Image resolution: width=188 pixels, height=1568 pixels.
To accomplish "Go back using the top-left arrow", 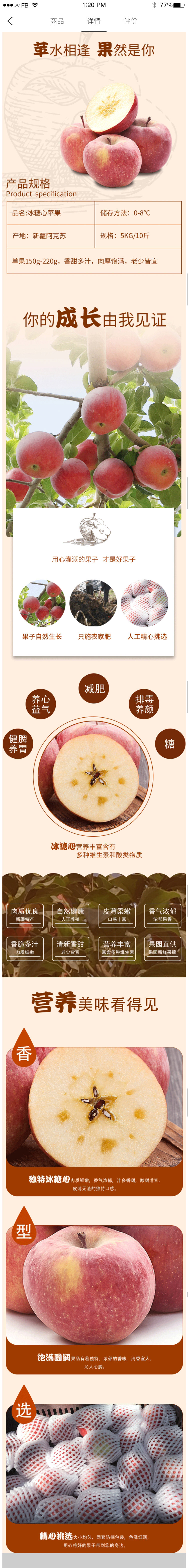I will click(10, 21).
